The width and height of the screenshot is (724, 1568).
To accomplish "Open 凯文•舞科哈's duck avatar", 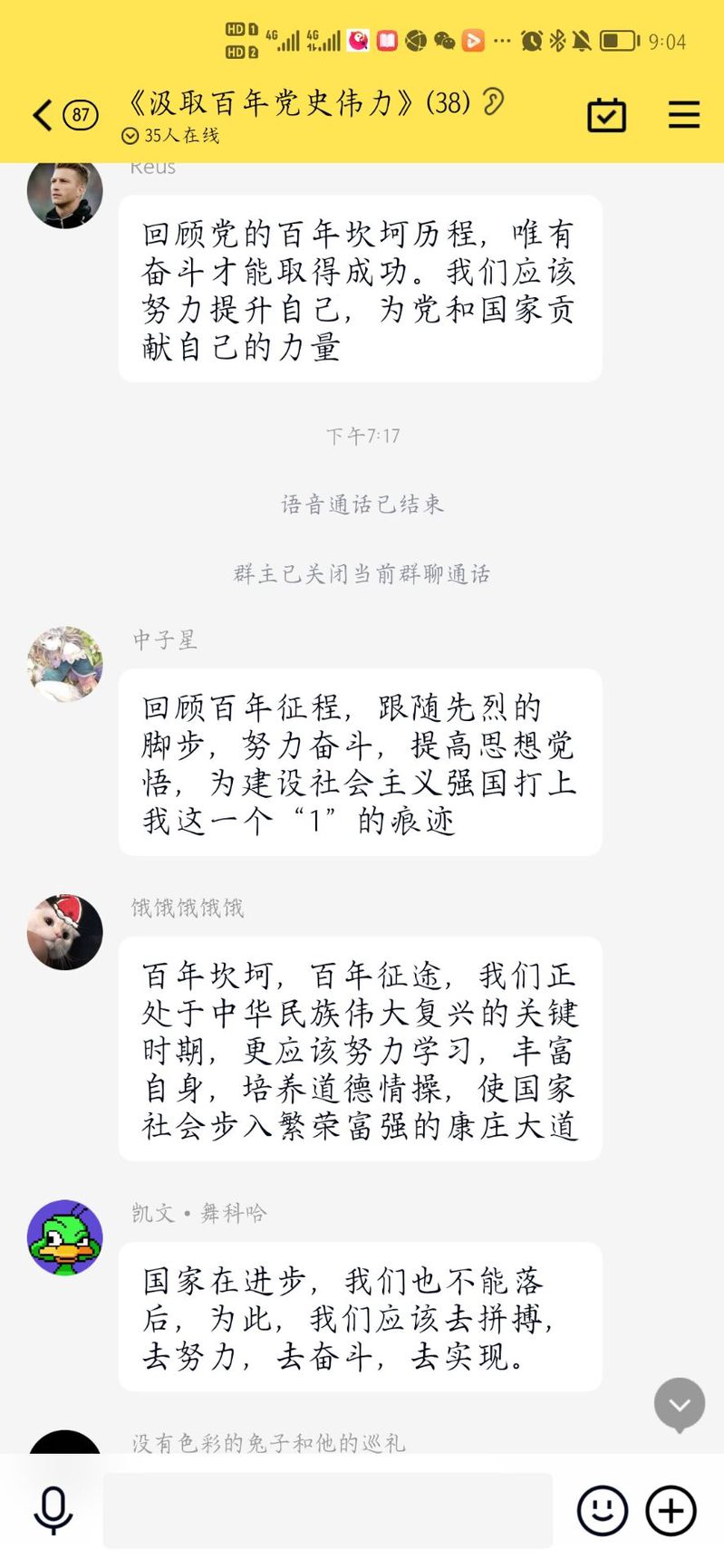I will 64,1237.
